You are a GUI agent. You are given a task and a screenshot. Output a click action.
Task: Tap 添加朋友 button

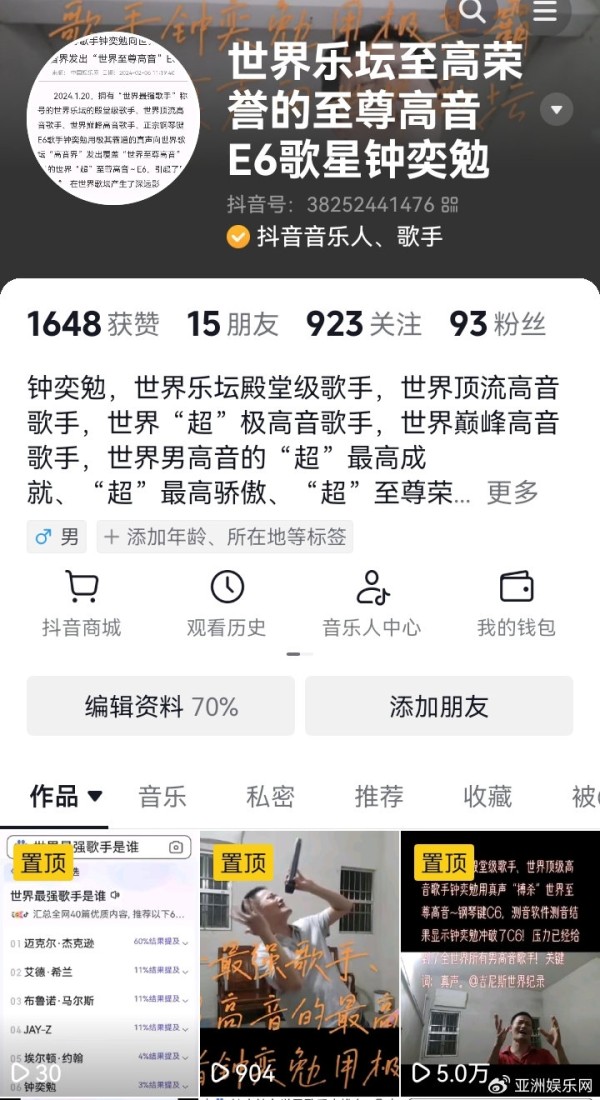point(439,706)
